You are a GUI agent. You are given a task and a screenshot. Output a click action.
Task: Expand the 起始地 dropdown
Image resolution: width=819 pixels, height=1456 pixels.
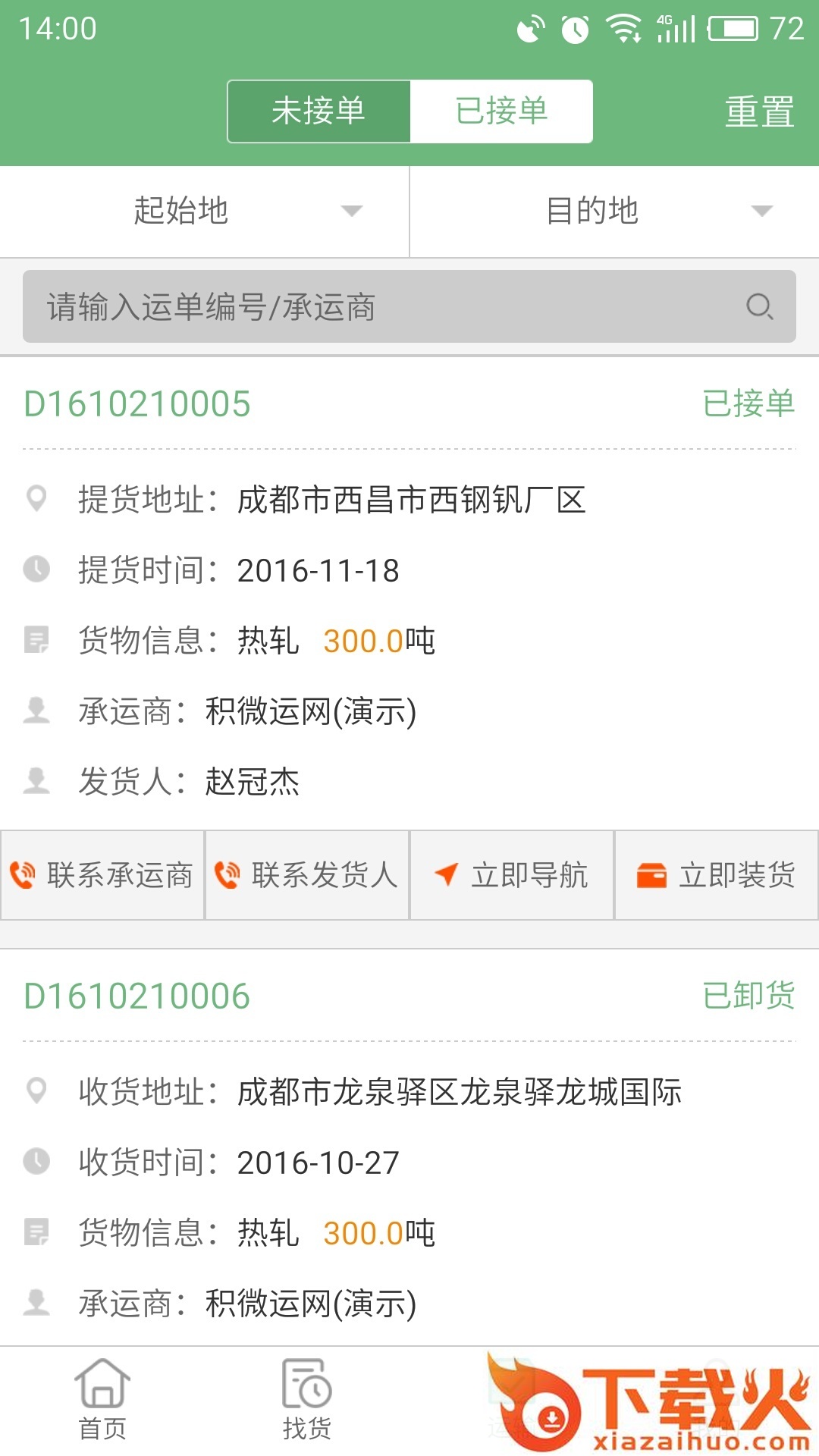tap(205, 211)
